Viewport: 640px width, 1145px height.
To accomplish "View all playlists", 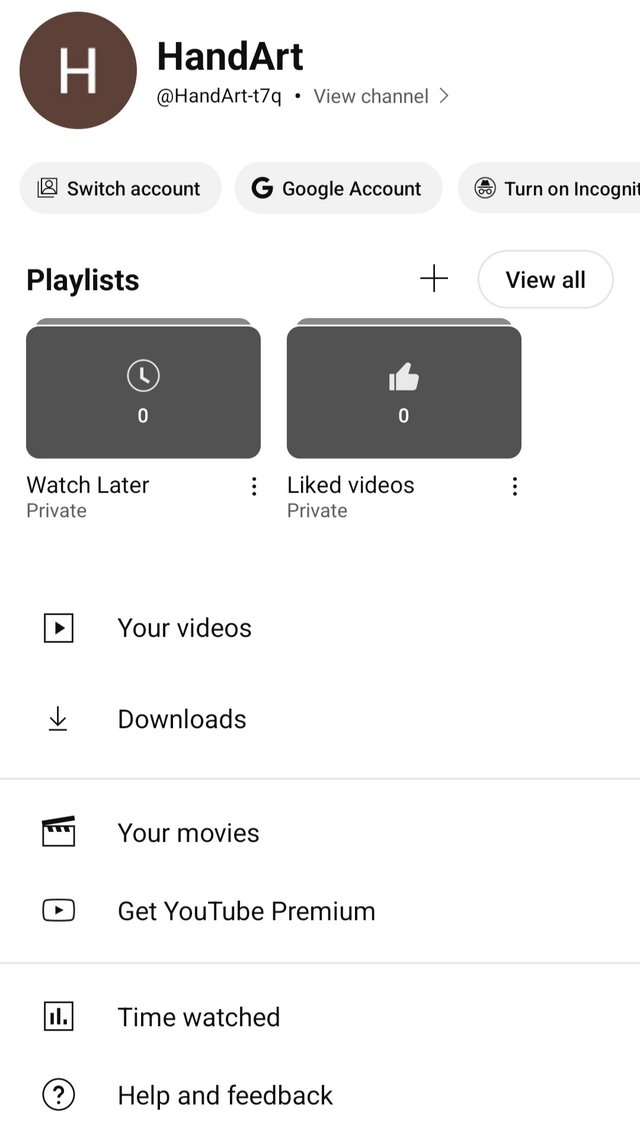I will [x=545, y=279].
